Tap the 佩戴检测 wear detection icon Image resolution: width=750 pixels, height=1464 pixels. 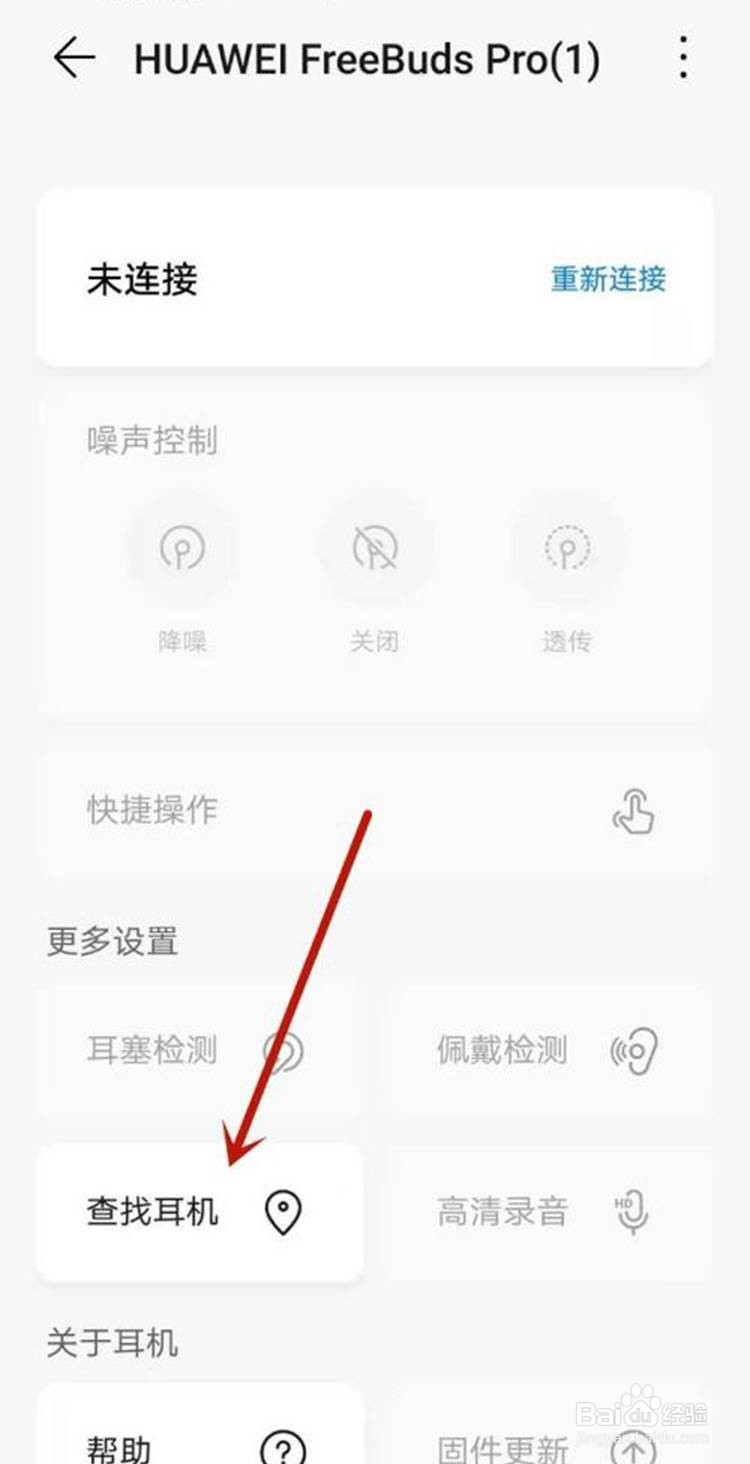tap(632, 1050)
